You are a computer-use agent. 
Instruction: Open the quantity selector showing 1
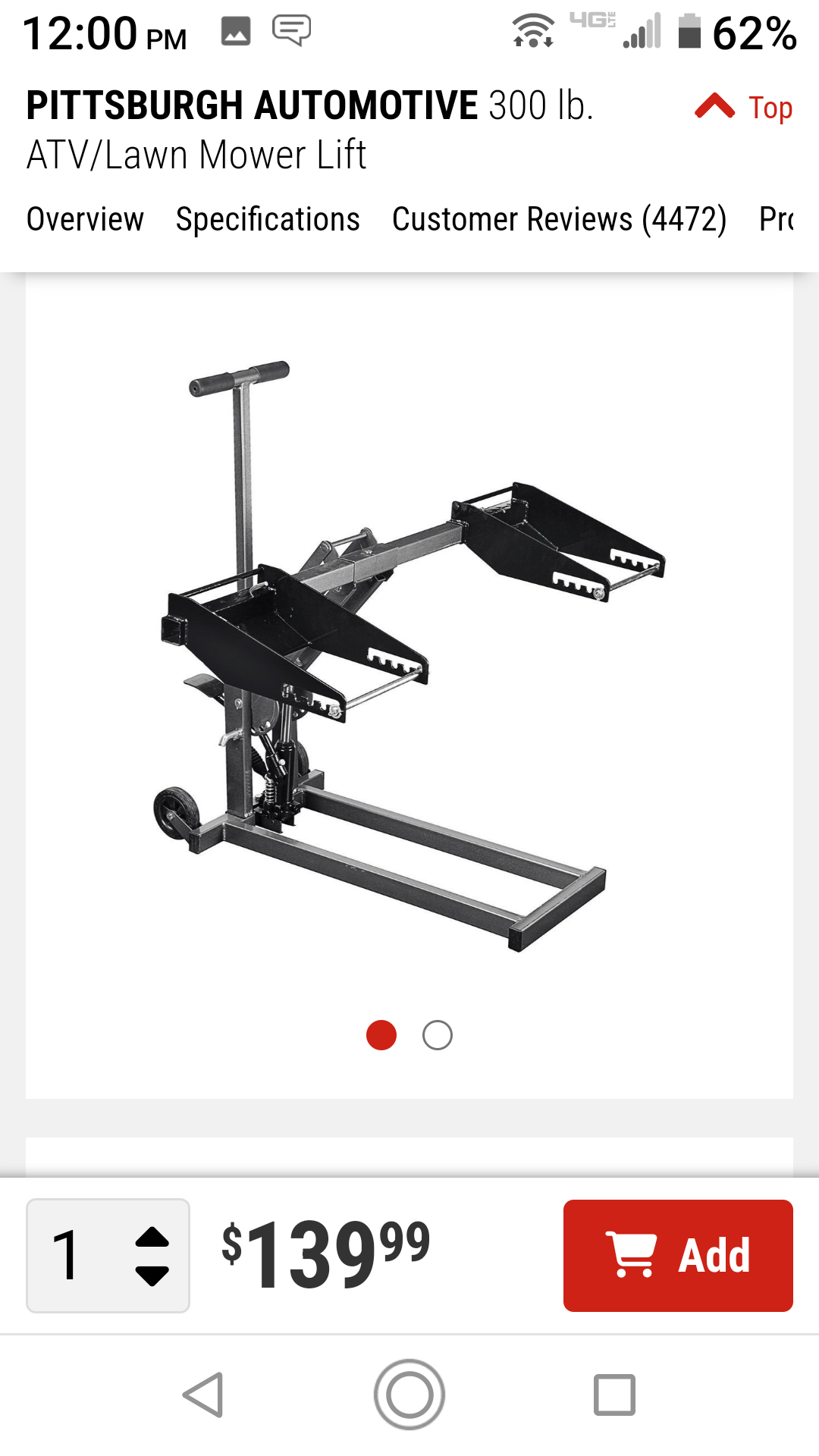(x=108, y=1256)
